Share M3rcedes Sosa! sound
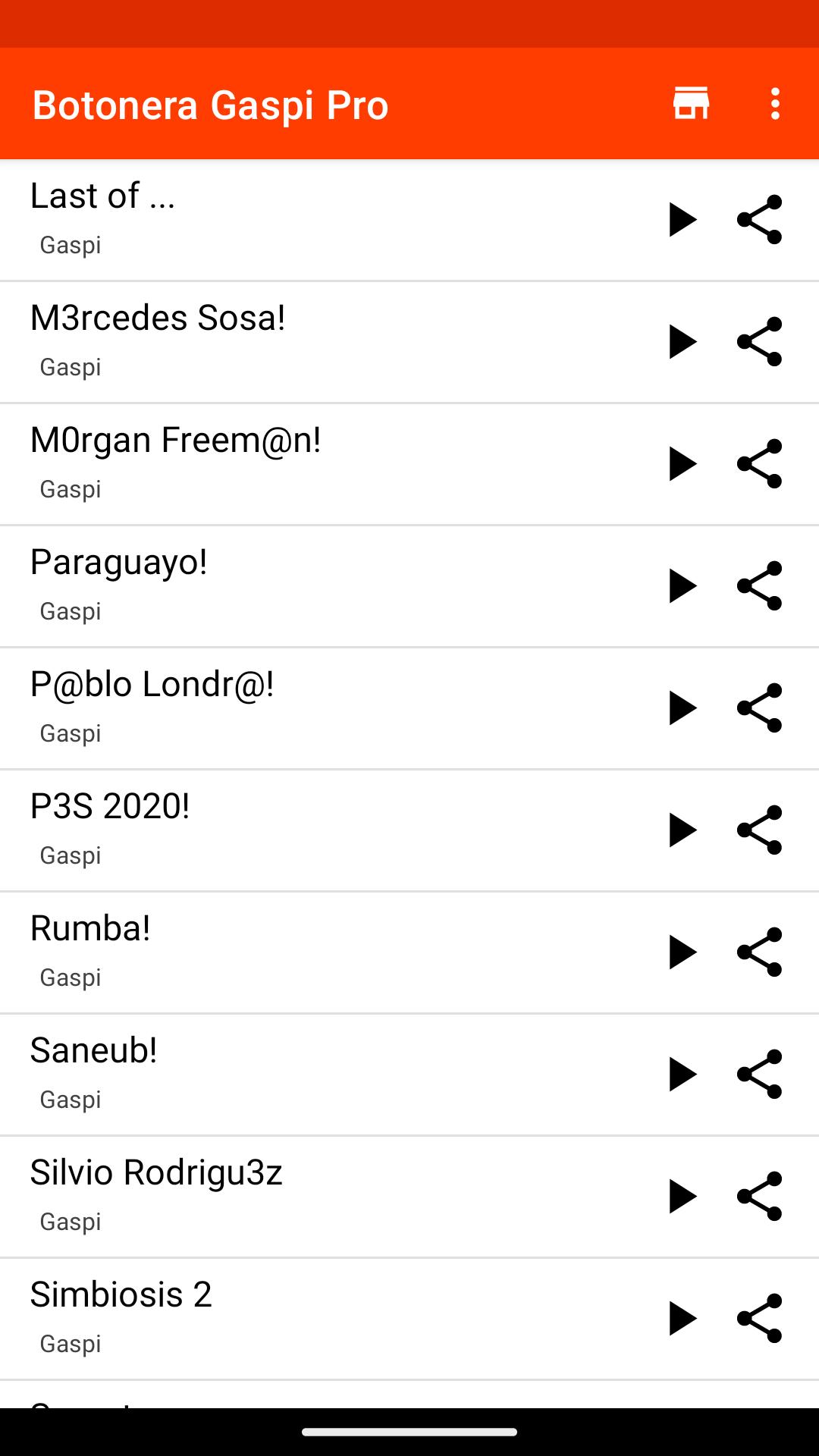 759,342
